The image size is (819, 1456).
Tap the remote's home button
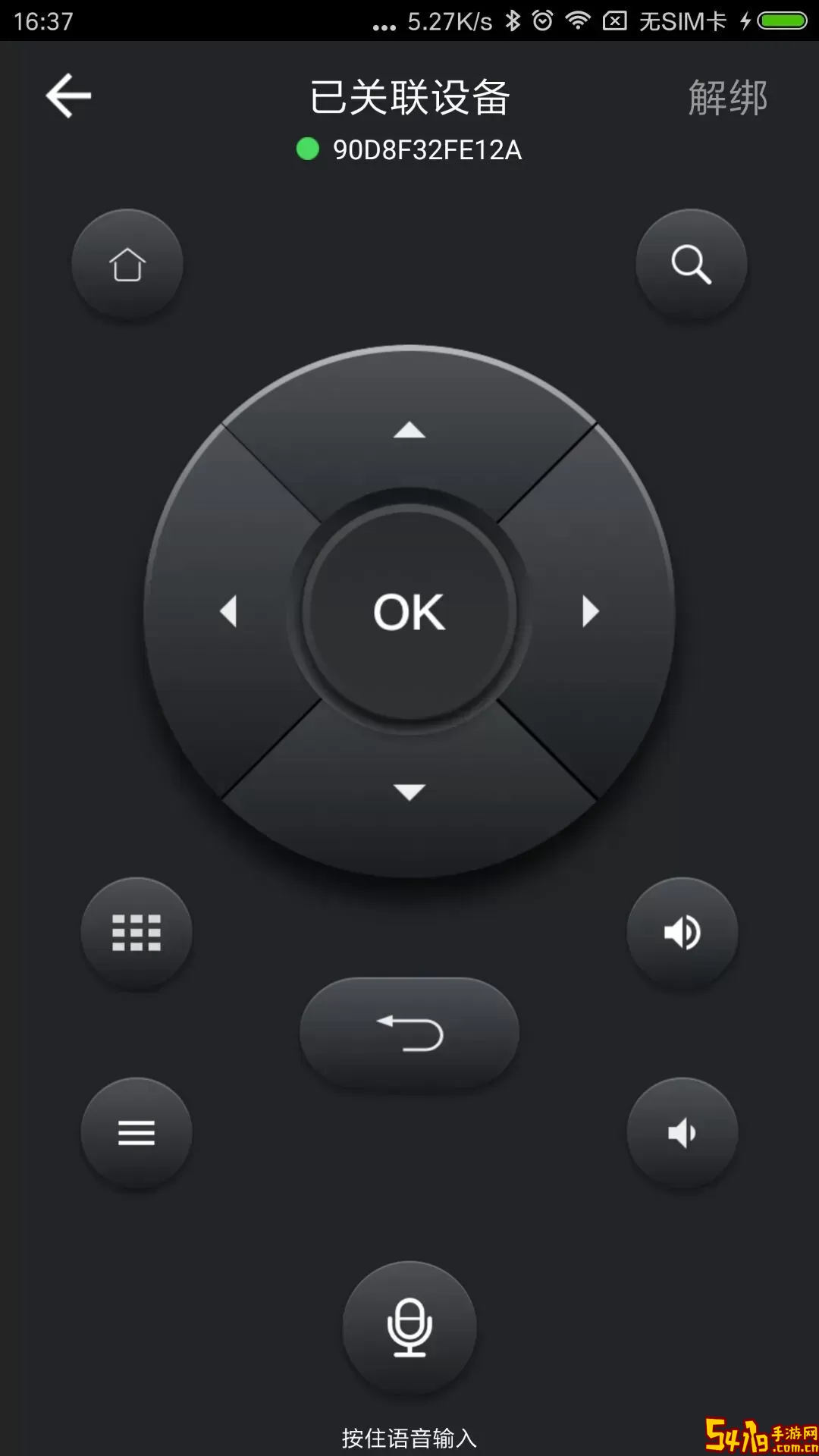coord(127,265)
